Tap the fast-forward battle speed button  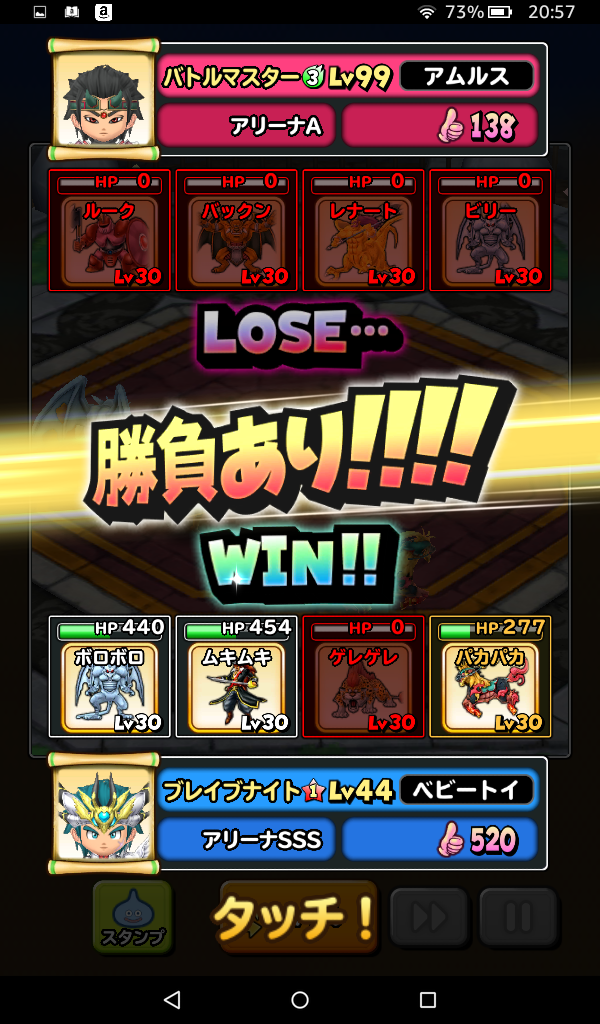point(429,917)
